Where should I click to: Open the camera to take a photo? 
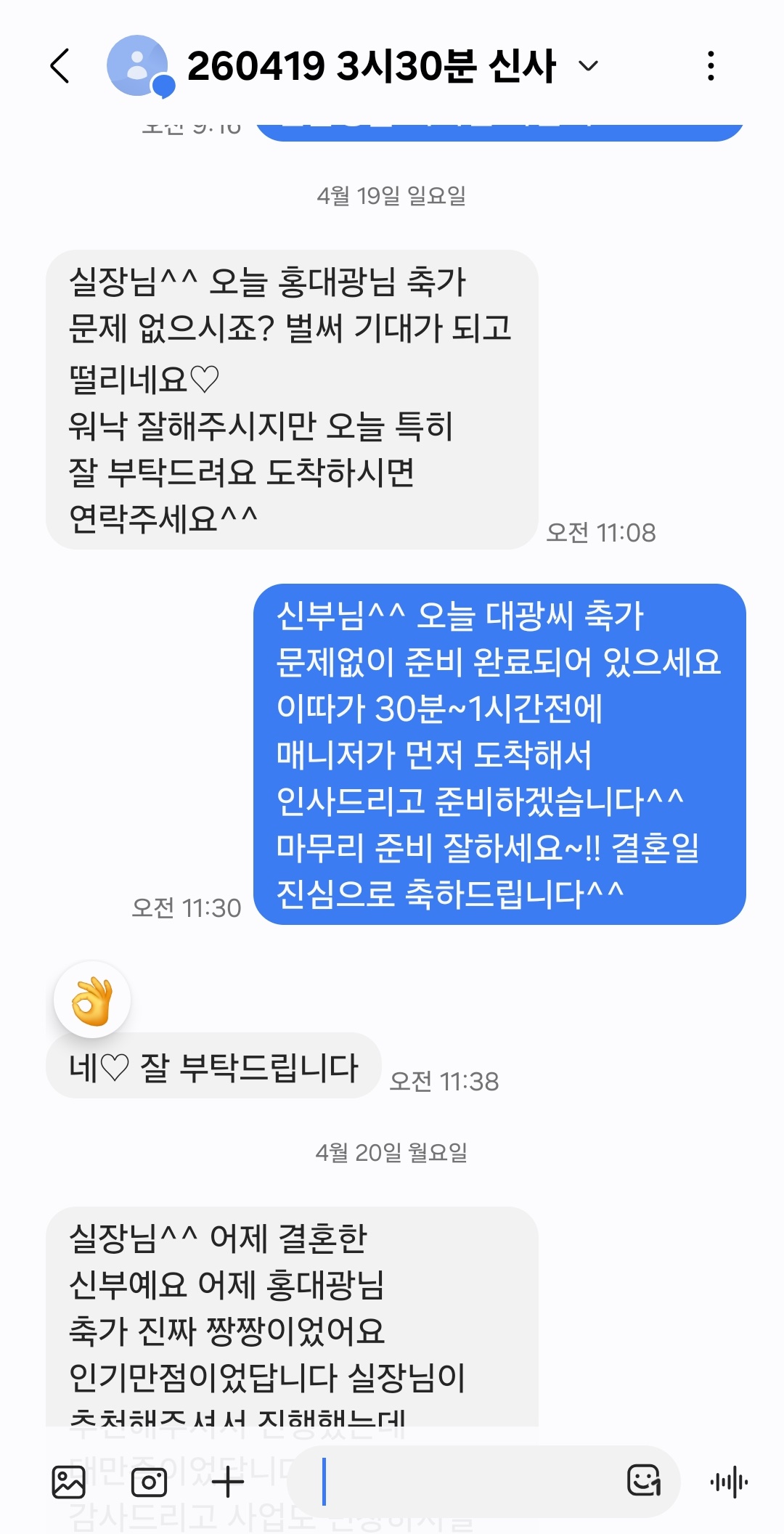149,1482
